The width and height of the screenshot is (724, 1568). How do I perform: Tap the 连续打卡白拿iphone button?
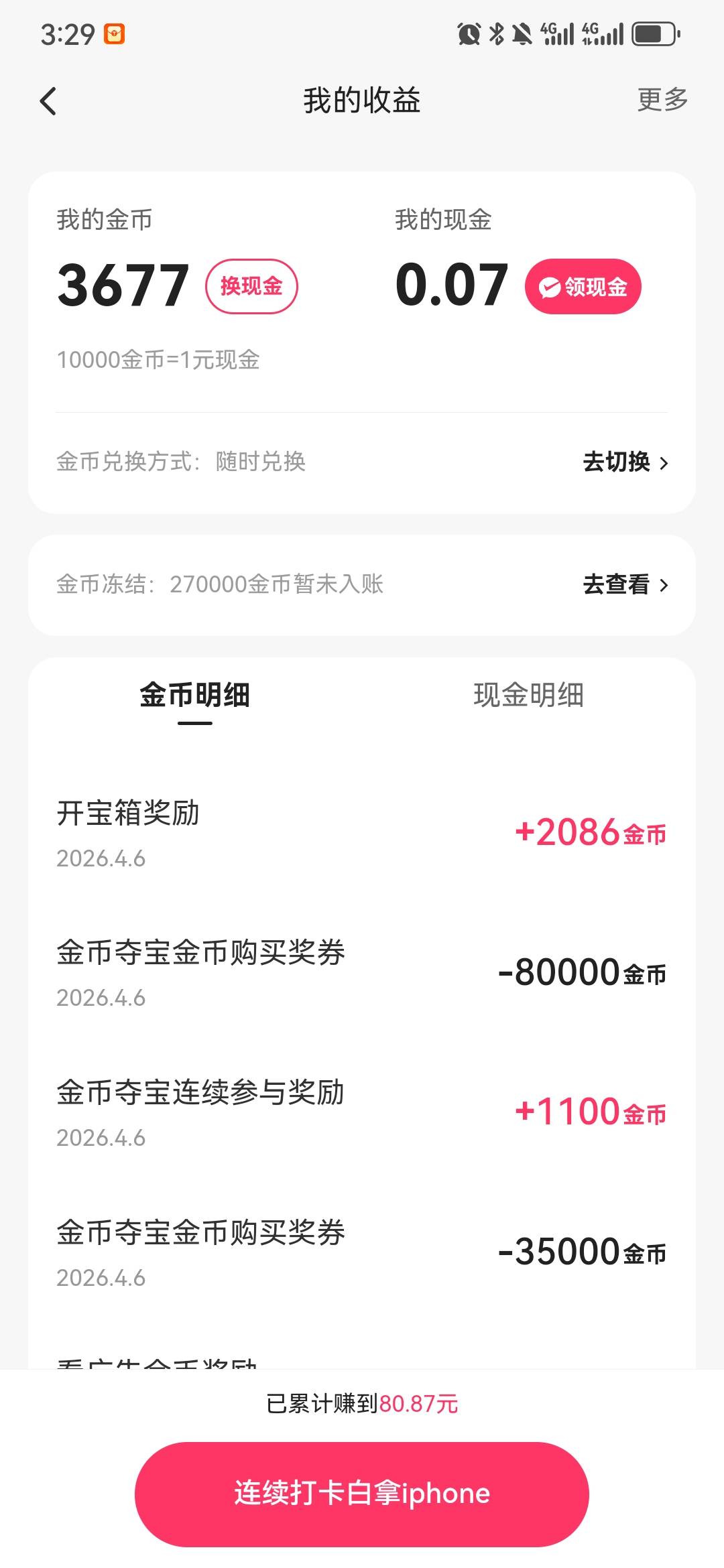[x=362, y=1494]
